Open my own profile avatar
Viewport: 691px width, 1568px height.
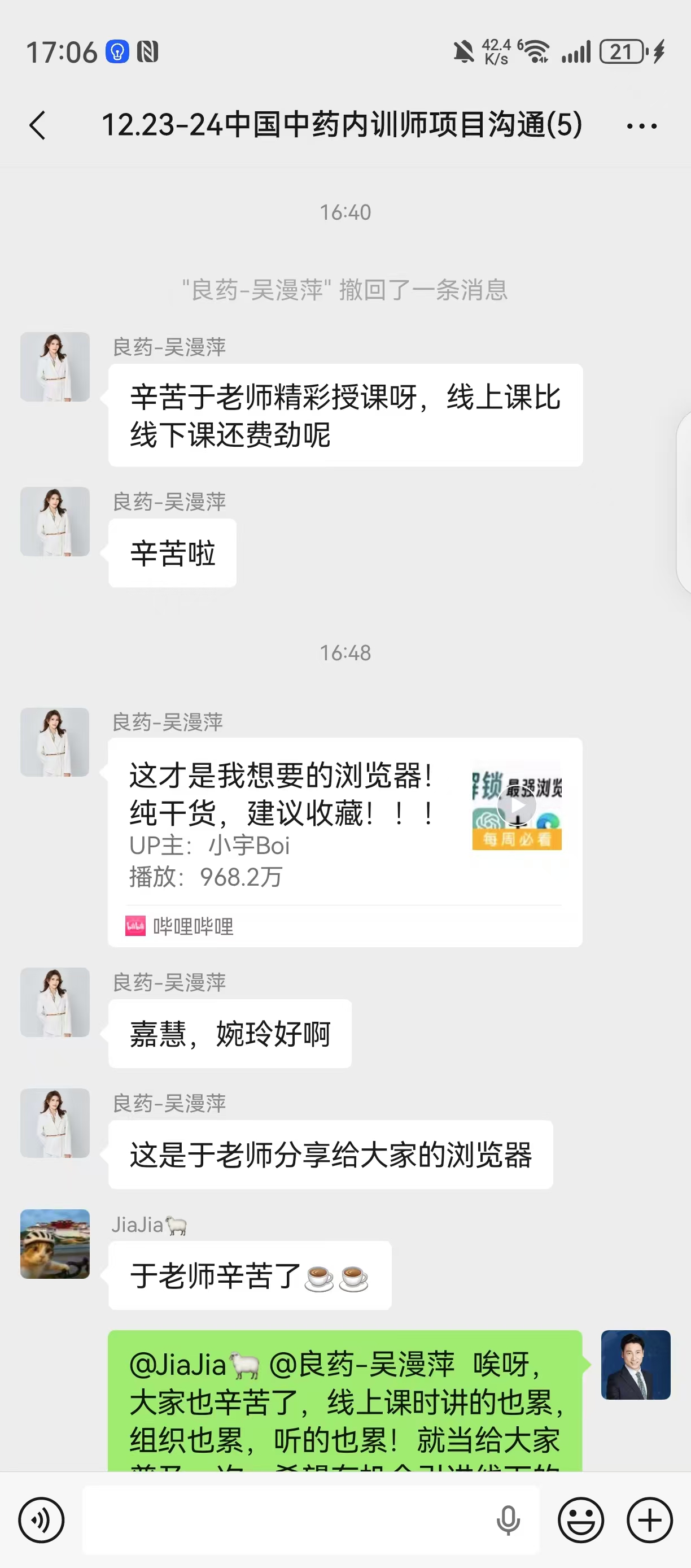[x=636, y=1365]
